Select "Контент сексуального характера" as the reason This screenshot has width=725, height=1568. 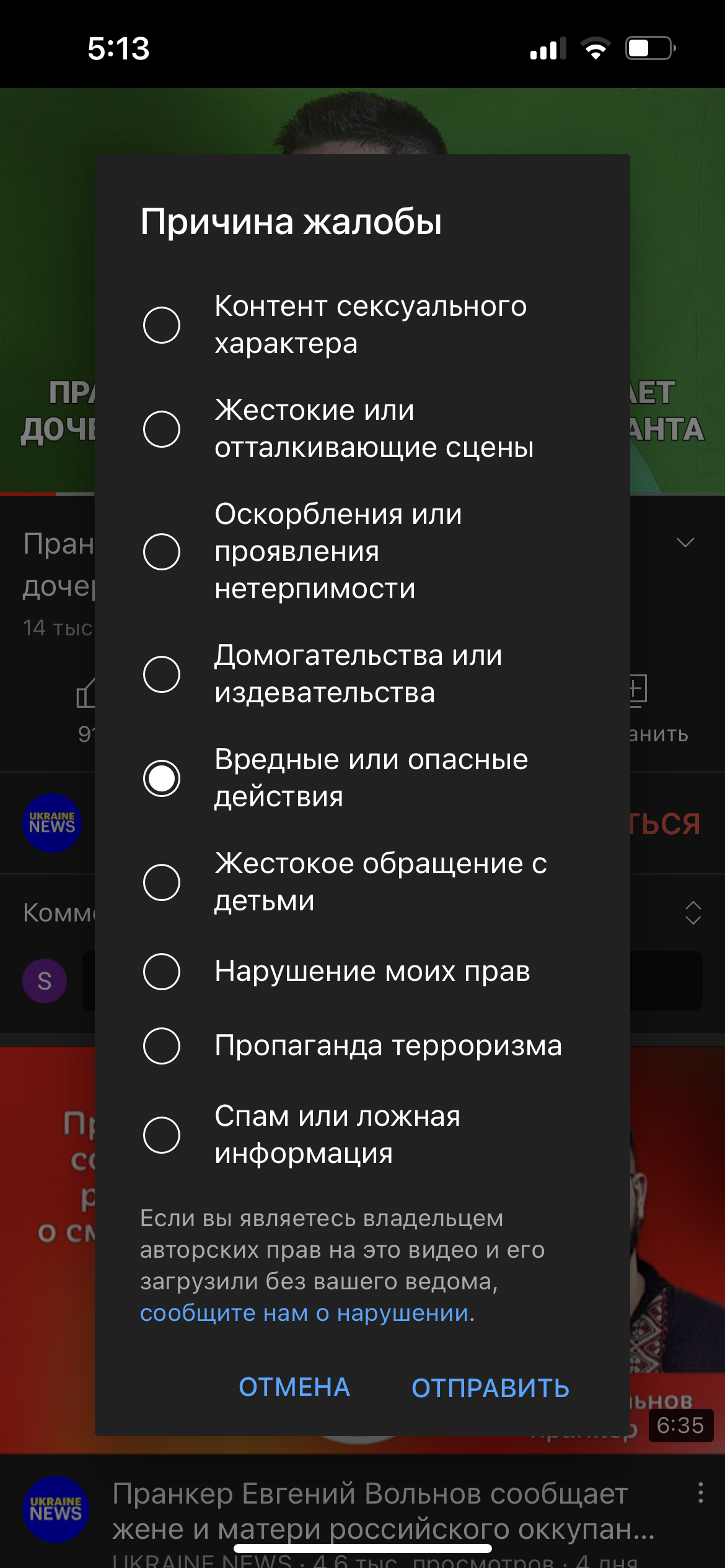[x=162, y=324]
